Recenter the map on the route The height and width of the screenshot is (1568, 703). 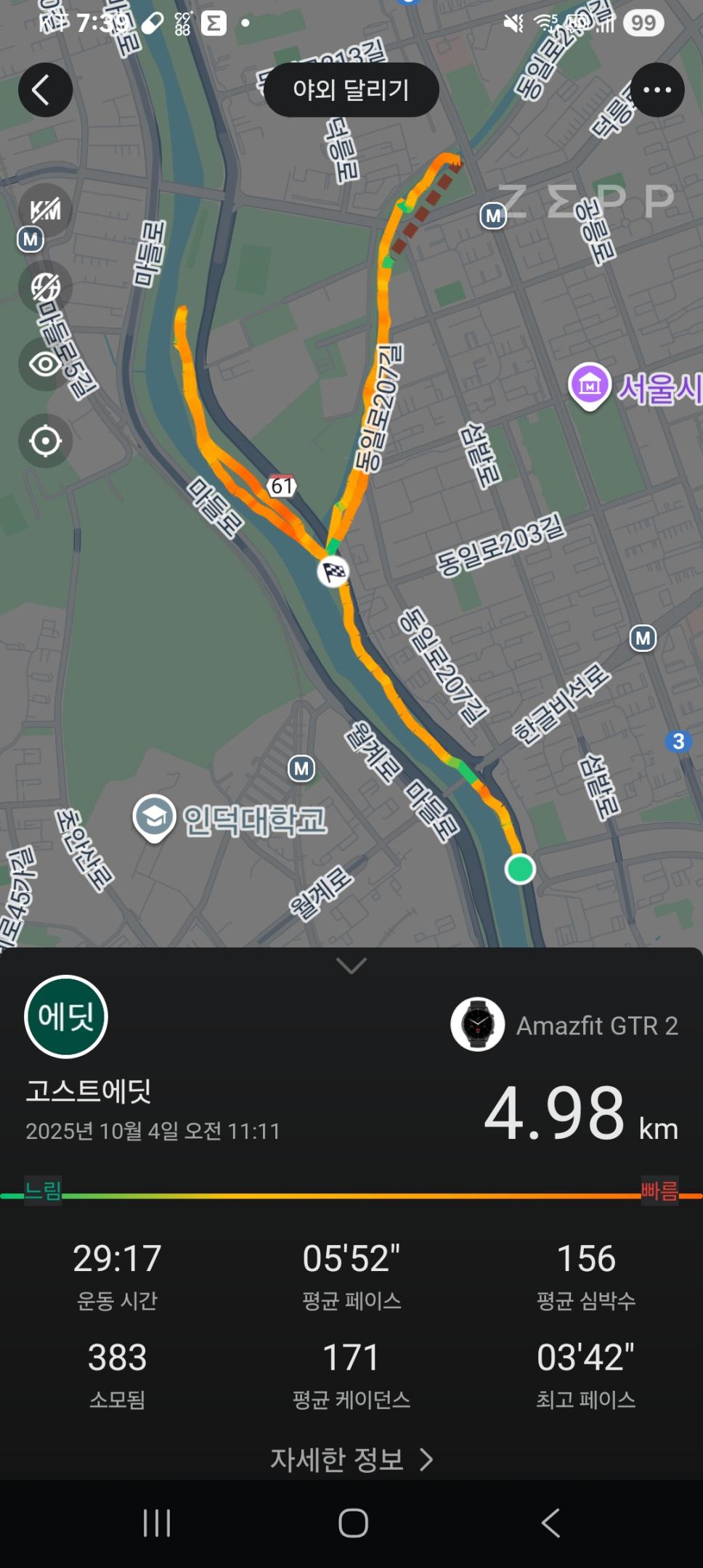[x=45, y=441]
